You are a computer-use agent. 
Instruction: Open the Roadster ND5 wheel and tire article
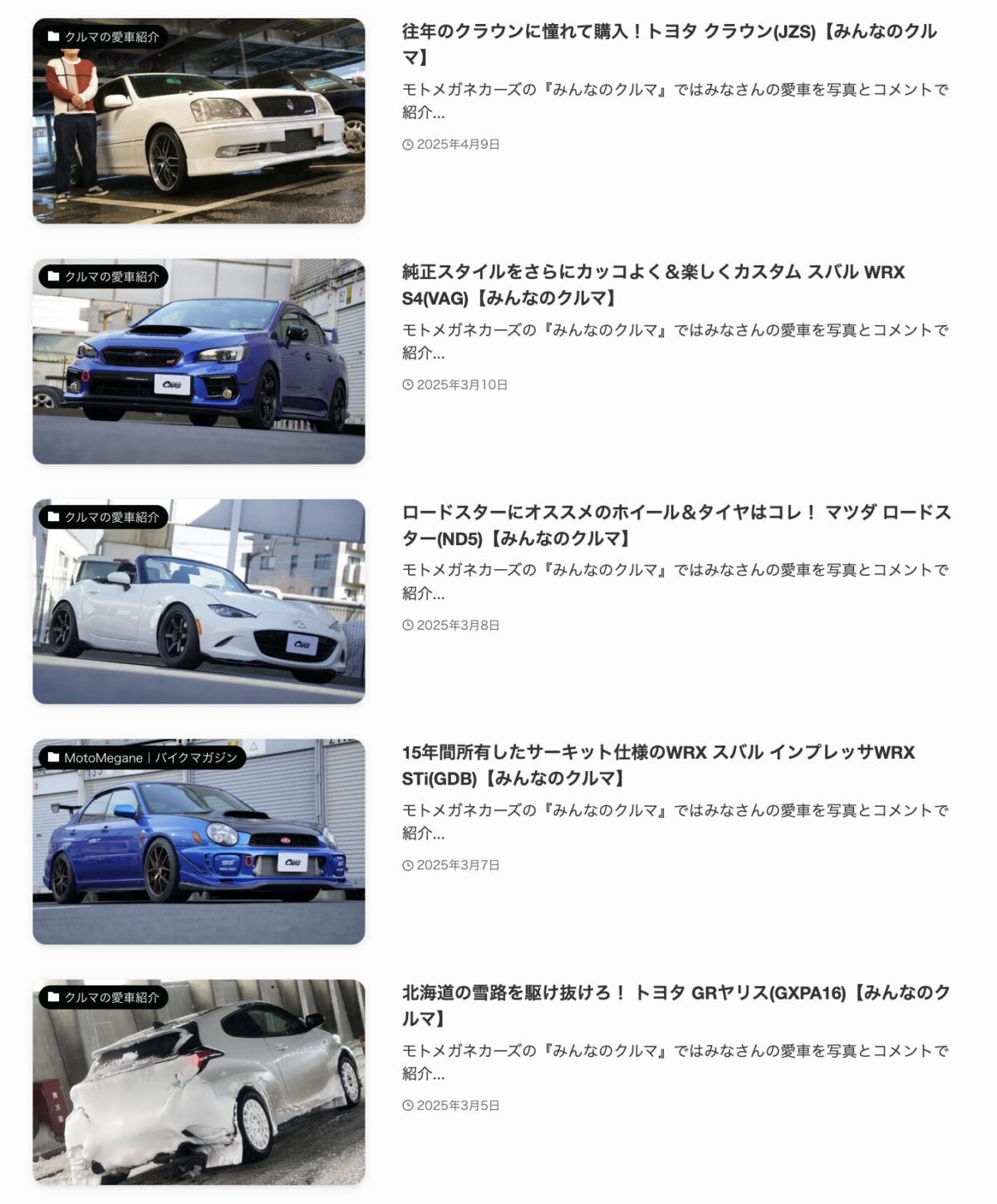tap(675, 524)
